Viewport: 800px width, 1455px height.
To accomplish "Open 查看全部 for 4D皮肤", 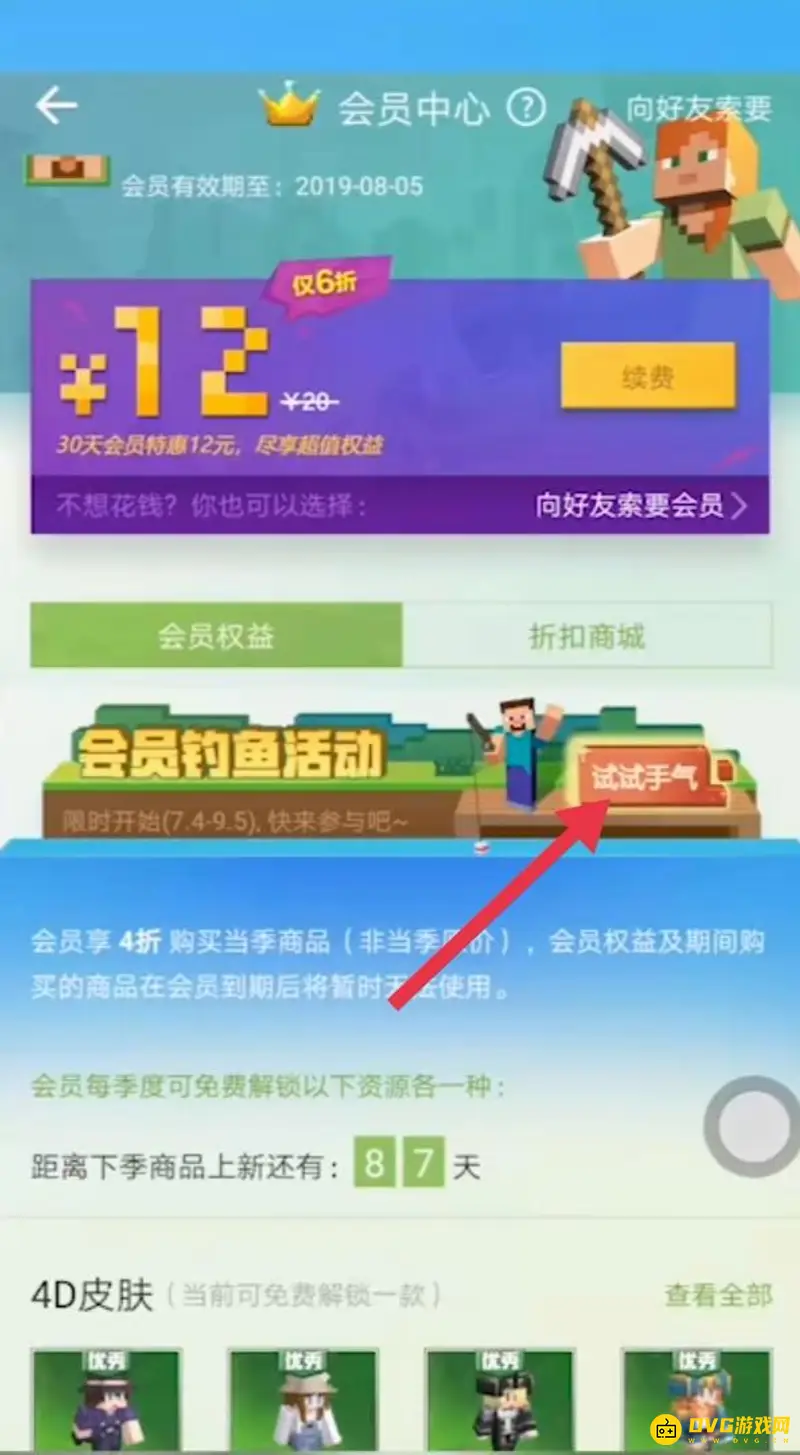I will point(718,1295).
